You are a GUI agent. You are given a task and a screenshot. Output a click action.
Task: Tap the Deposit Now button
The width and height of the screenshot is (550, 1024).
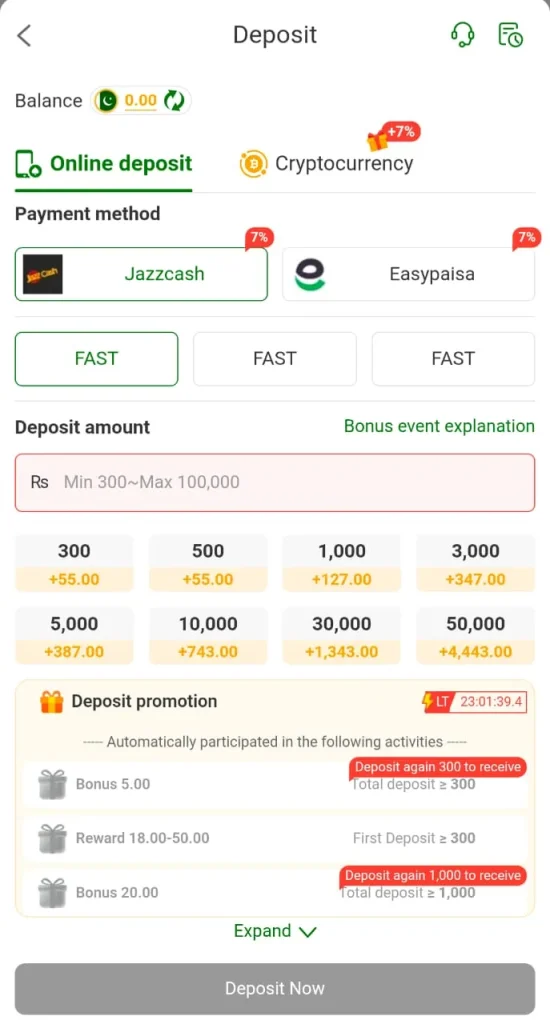[275, 989]
